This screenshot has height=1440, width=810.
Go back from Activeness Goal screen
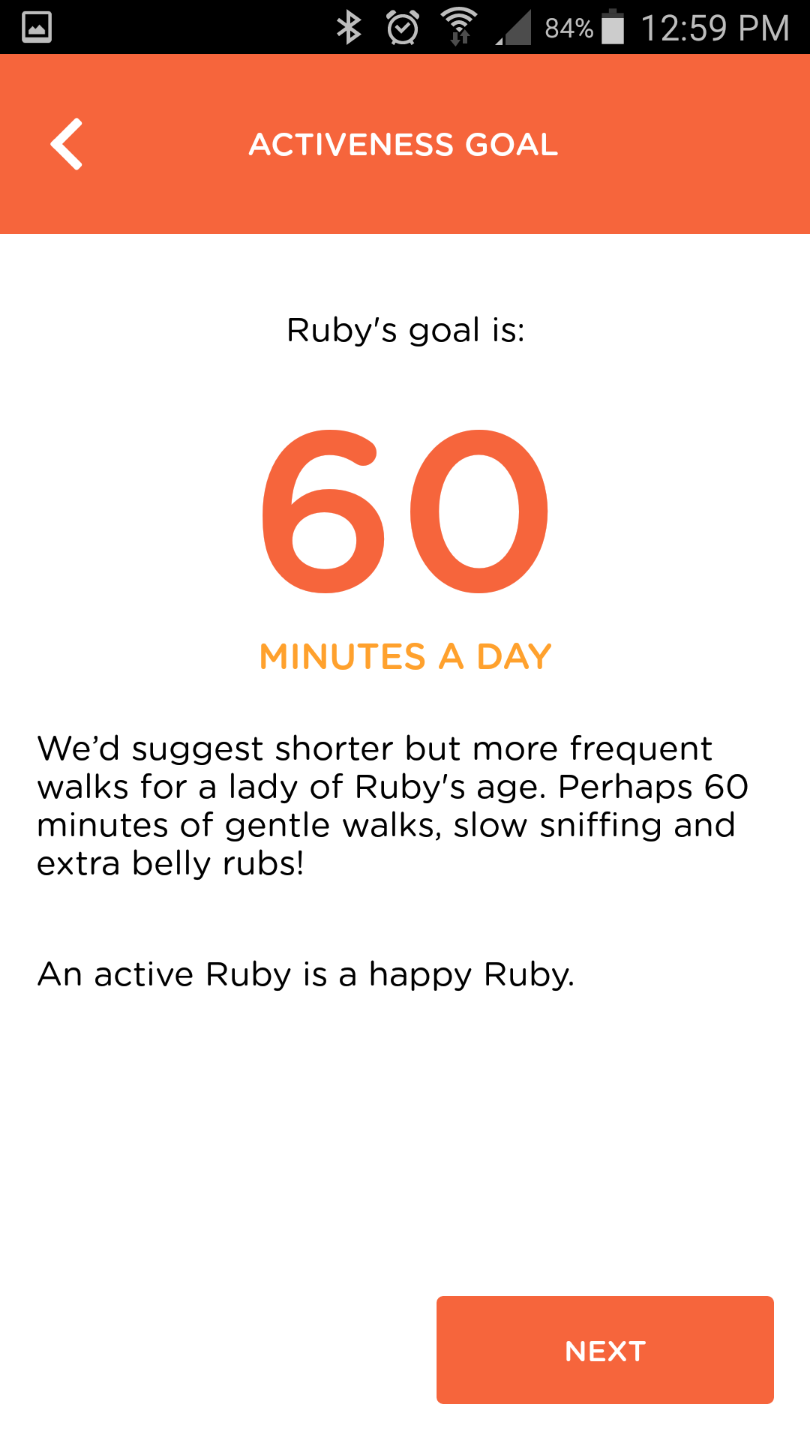pyautogui.click(x=66, y=145)
